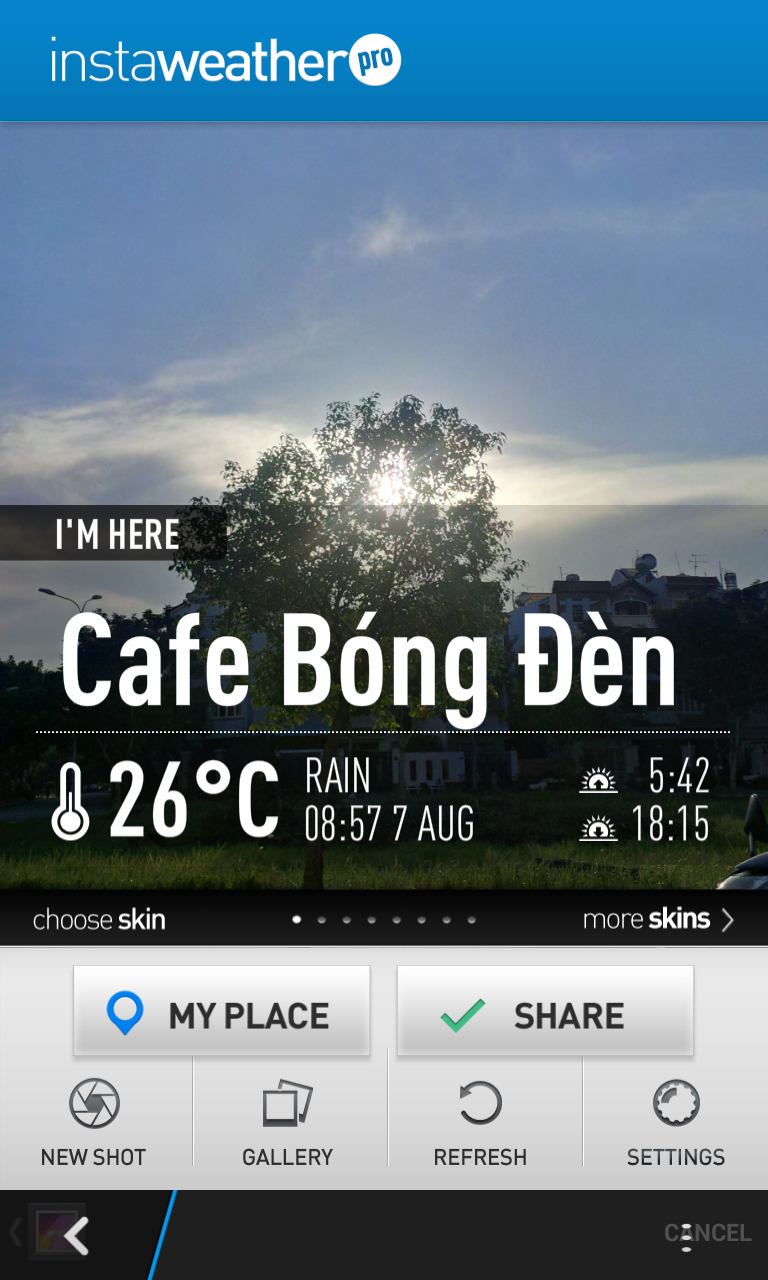Viewport: 768px width, 1280px height.
Task: Open app settings
Action: (676, 1123)
